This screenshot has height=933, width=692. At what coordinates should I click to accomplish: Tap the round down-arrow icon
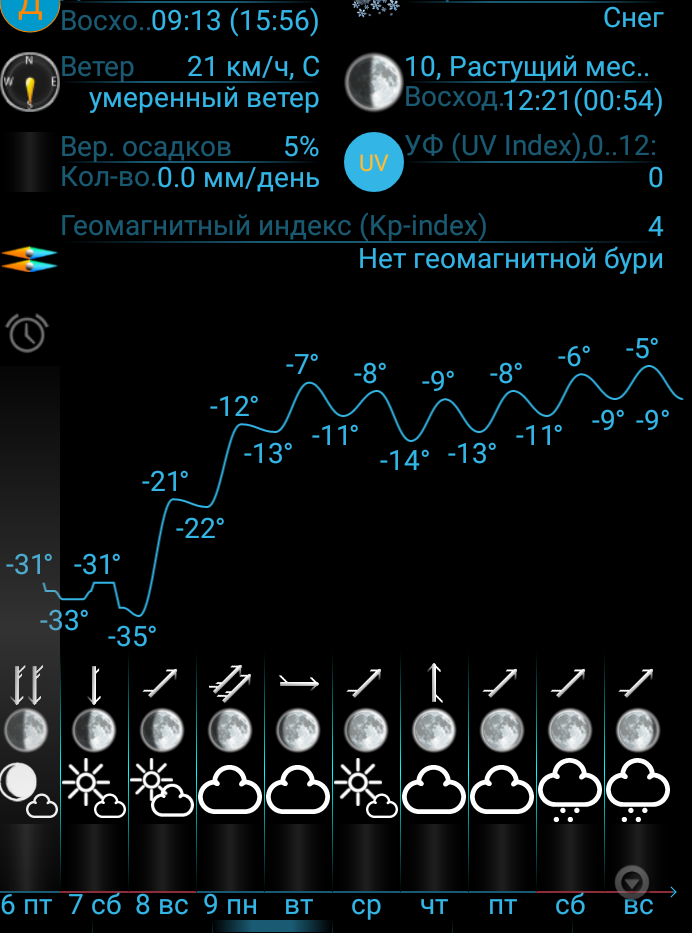tap(632, 882)
